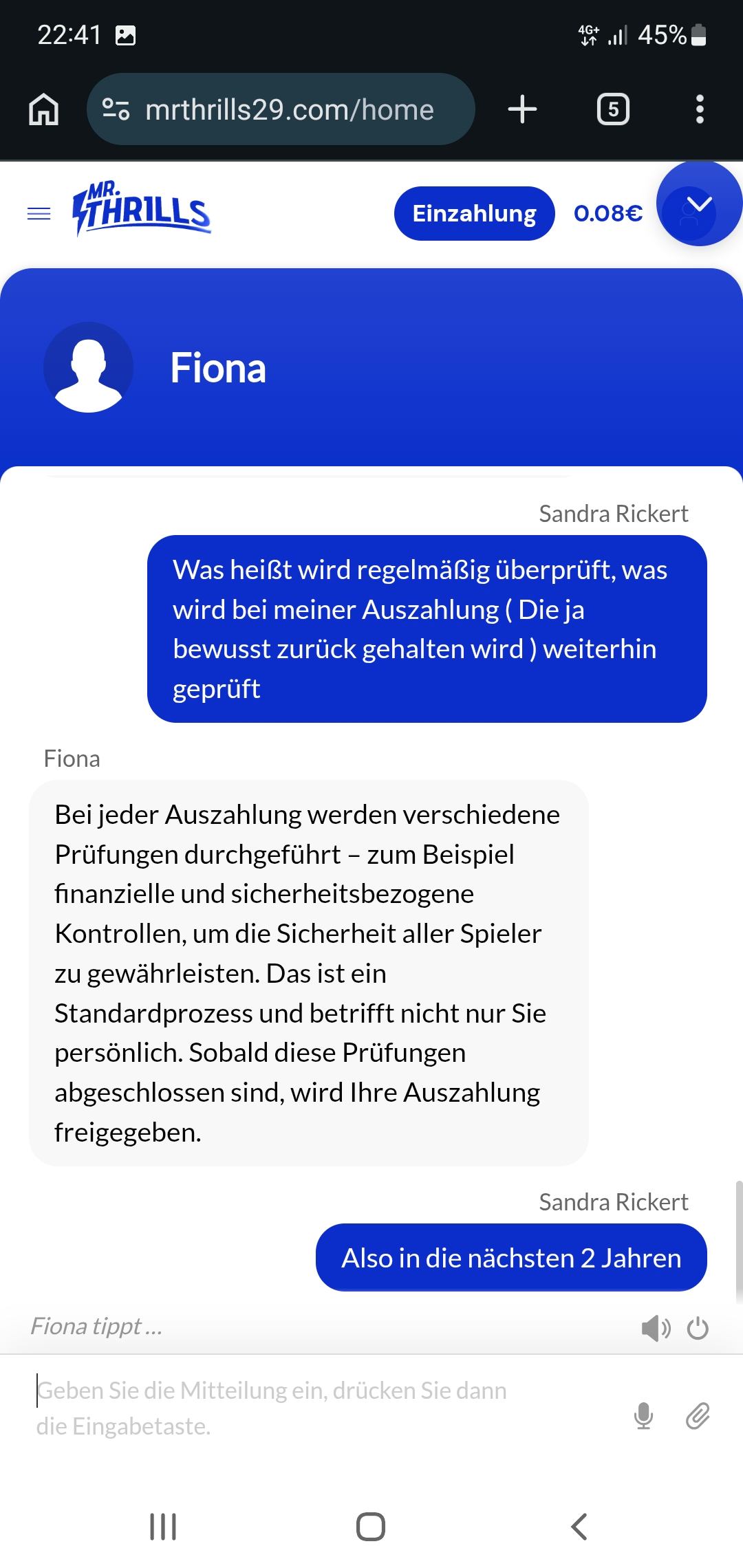Open recent apps from navigation bar
Screen dimensions: 743x1568
(163, 1526)
